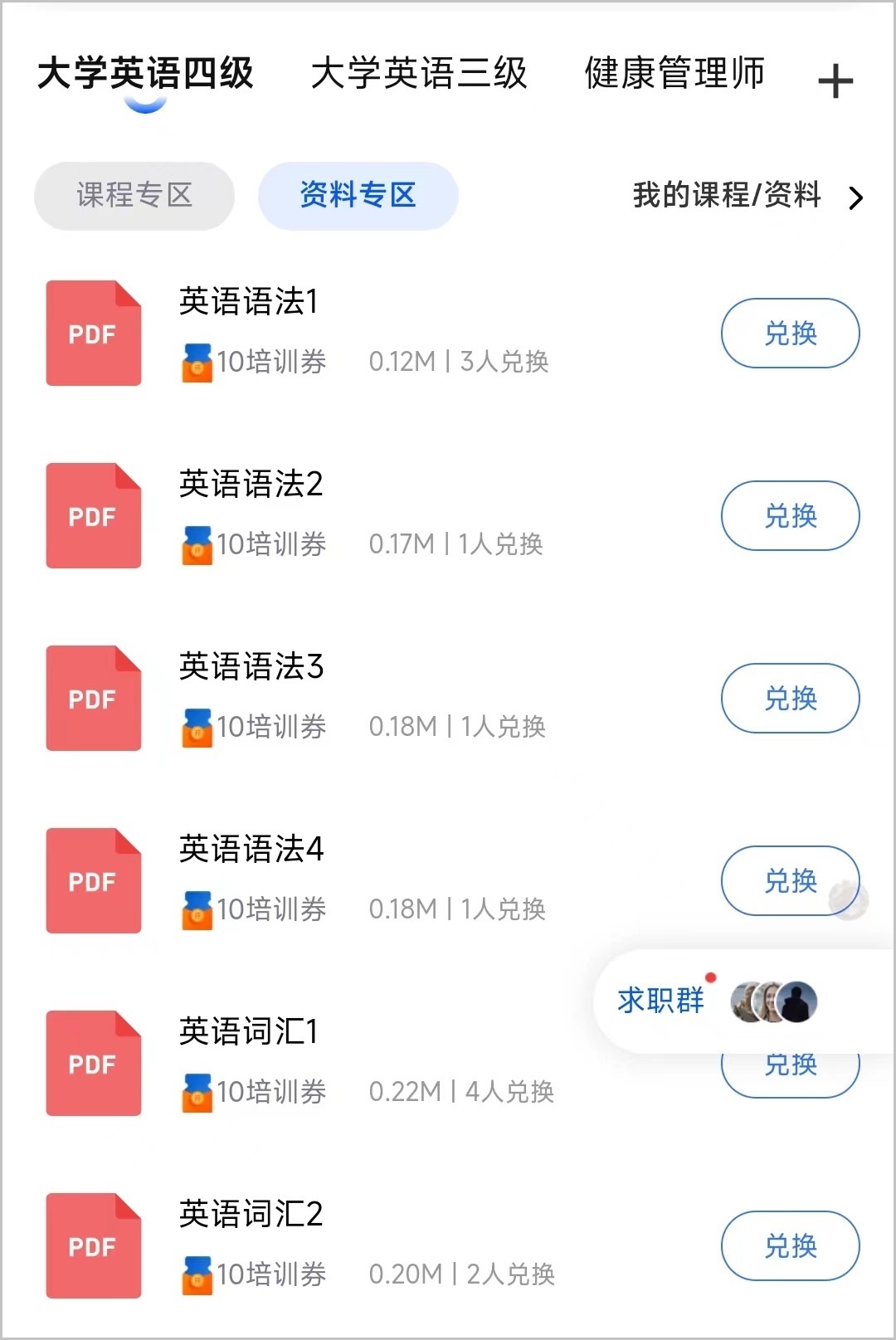
Task: Tap the PDF icon for 英语语法3
Action: point(93,698)
